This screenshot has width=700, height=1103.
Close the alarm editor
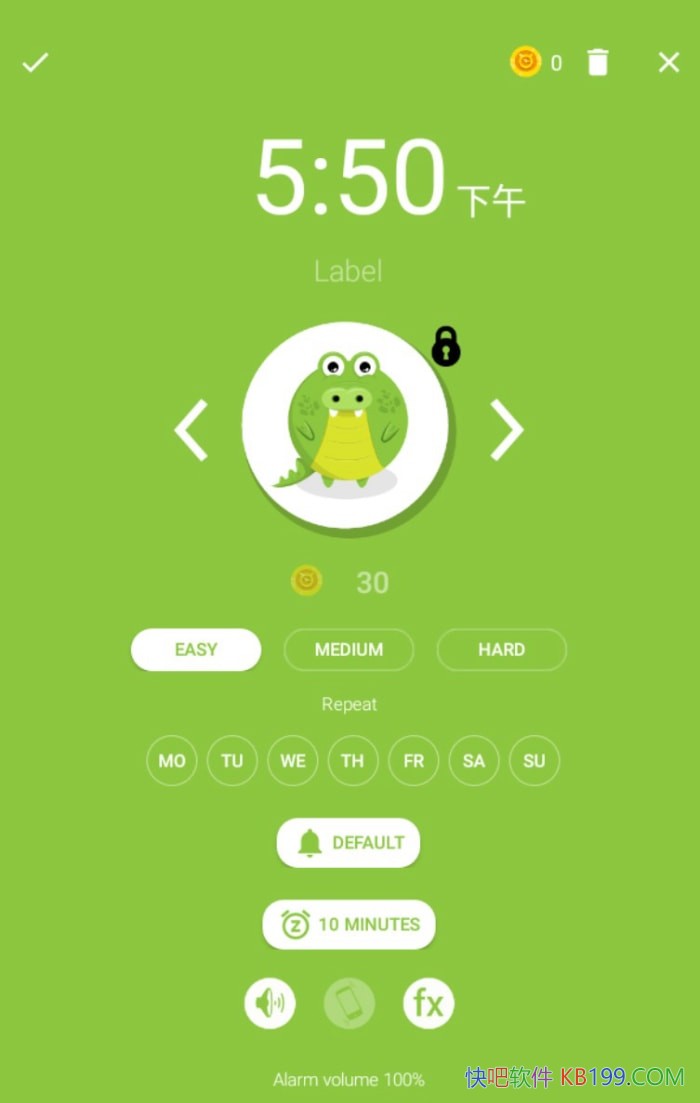tap(669, 63)
